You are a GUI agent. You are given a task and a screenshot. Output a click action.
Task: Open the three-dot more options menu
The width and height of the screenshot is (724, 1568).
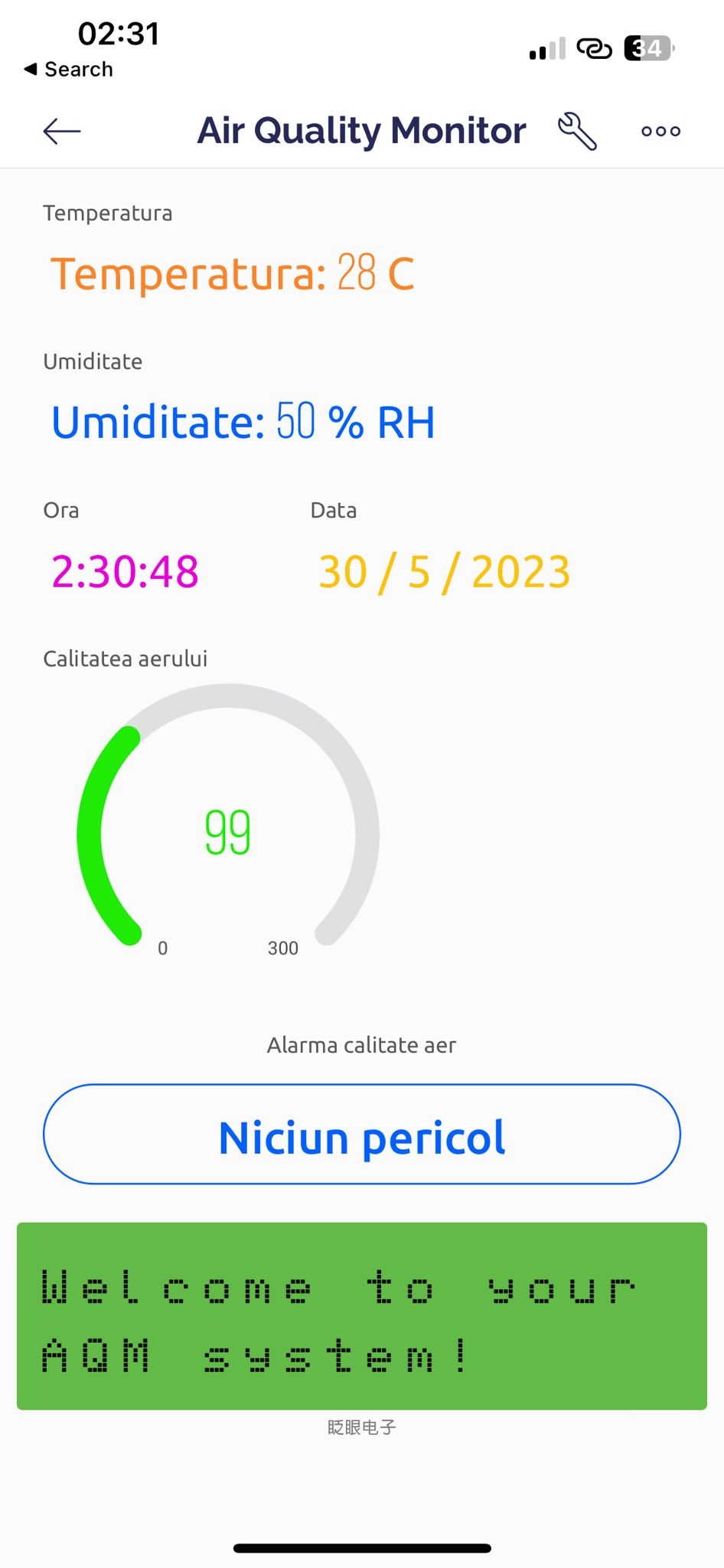[x=660, y=132]
